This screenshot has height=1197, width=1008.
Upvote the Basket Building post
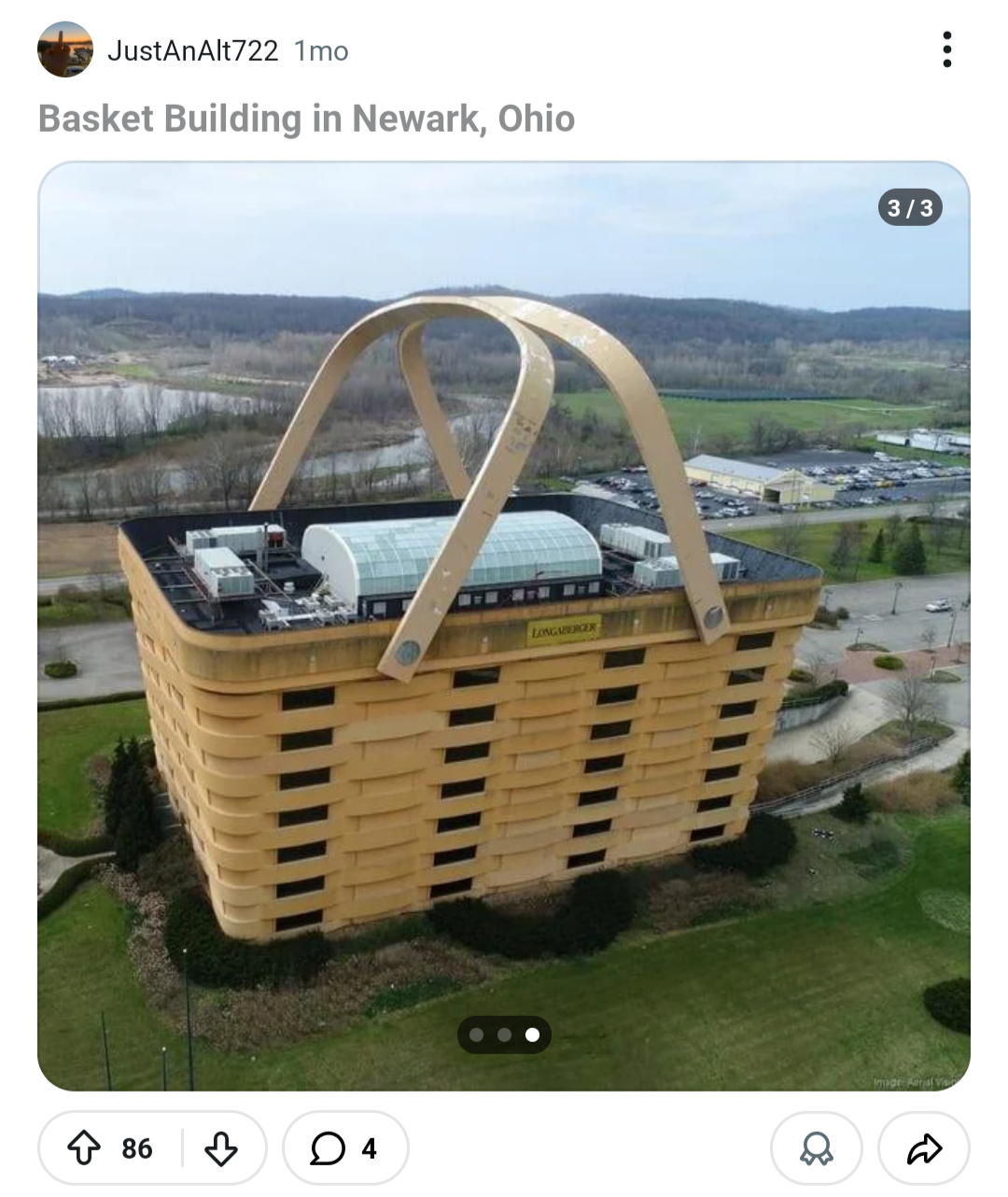(85, 1148)
